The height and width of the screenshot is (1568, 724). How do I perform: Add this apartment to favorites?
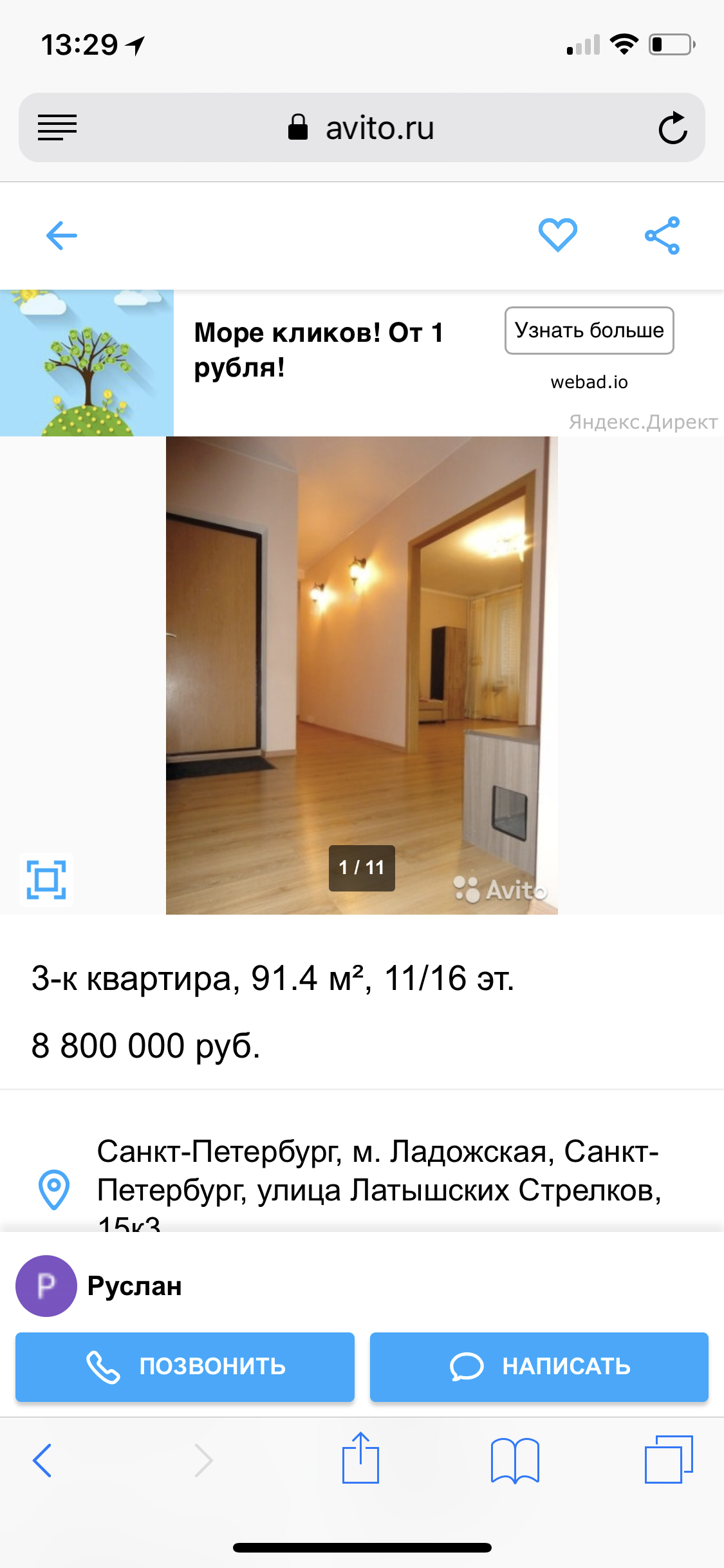point(557,235)
